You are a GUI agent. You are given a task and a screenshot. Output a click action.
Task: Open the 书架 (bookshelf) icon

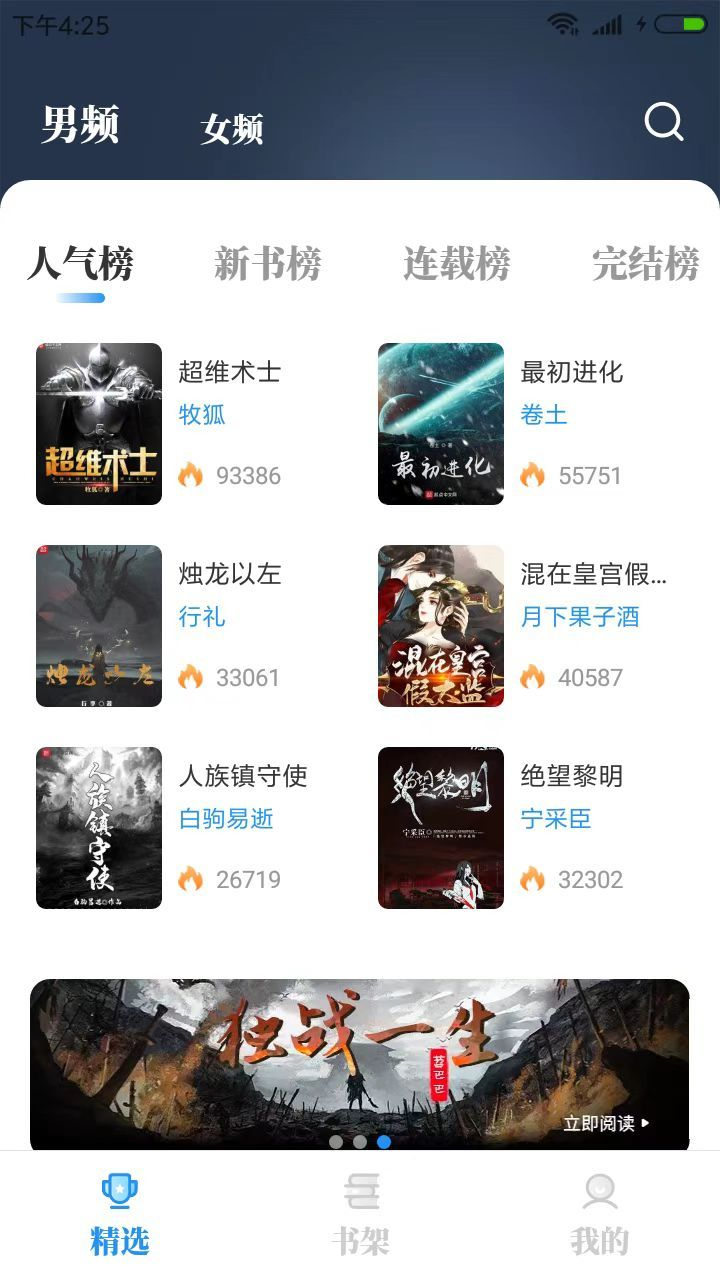click(x=361, y=1190)
